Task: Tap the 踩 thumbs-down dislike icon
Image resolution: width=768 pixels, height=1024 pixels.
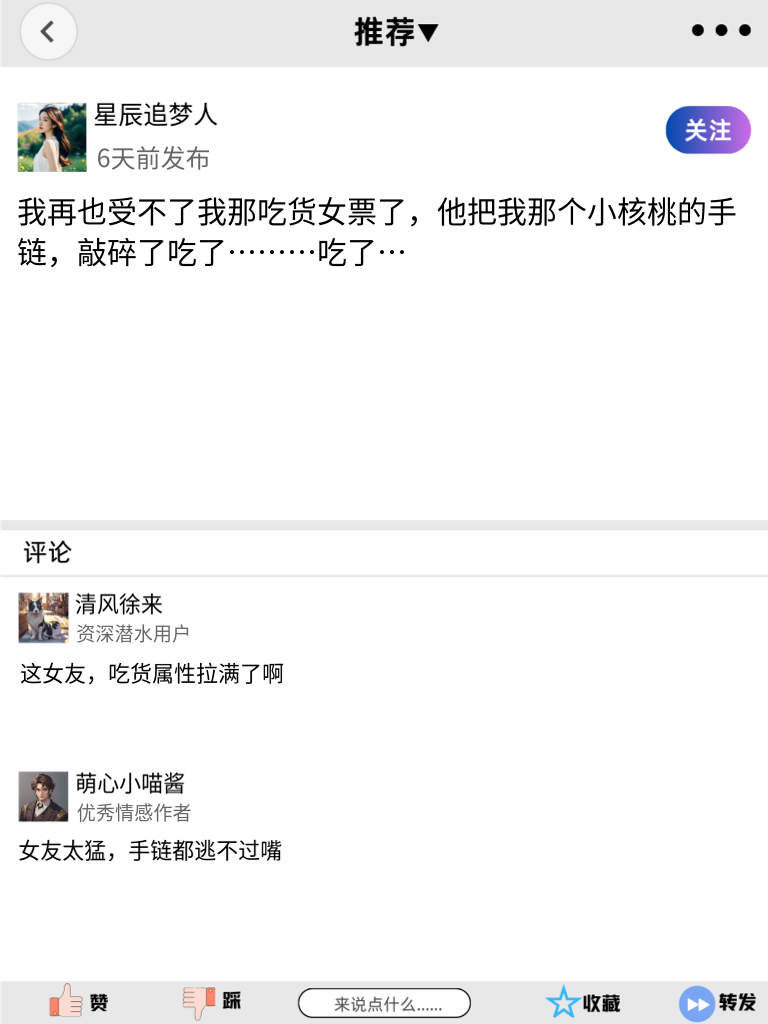Action: (200, 1002)
